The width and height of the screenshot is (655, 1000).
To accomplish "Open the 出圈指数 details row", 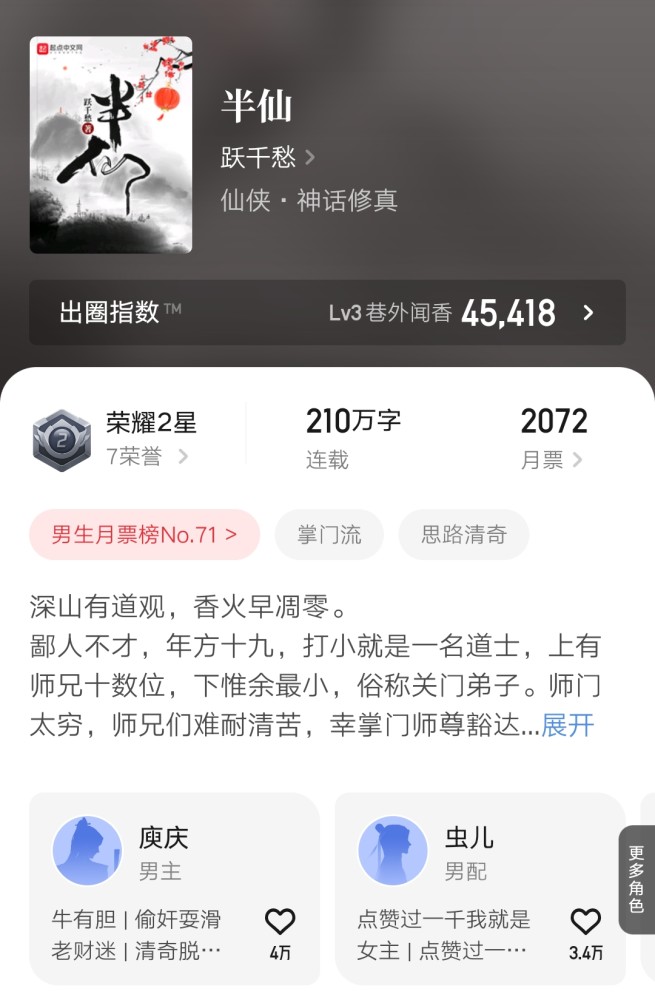I will 327,313.
